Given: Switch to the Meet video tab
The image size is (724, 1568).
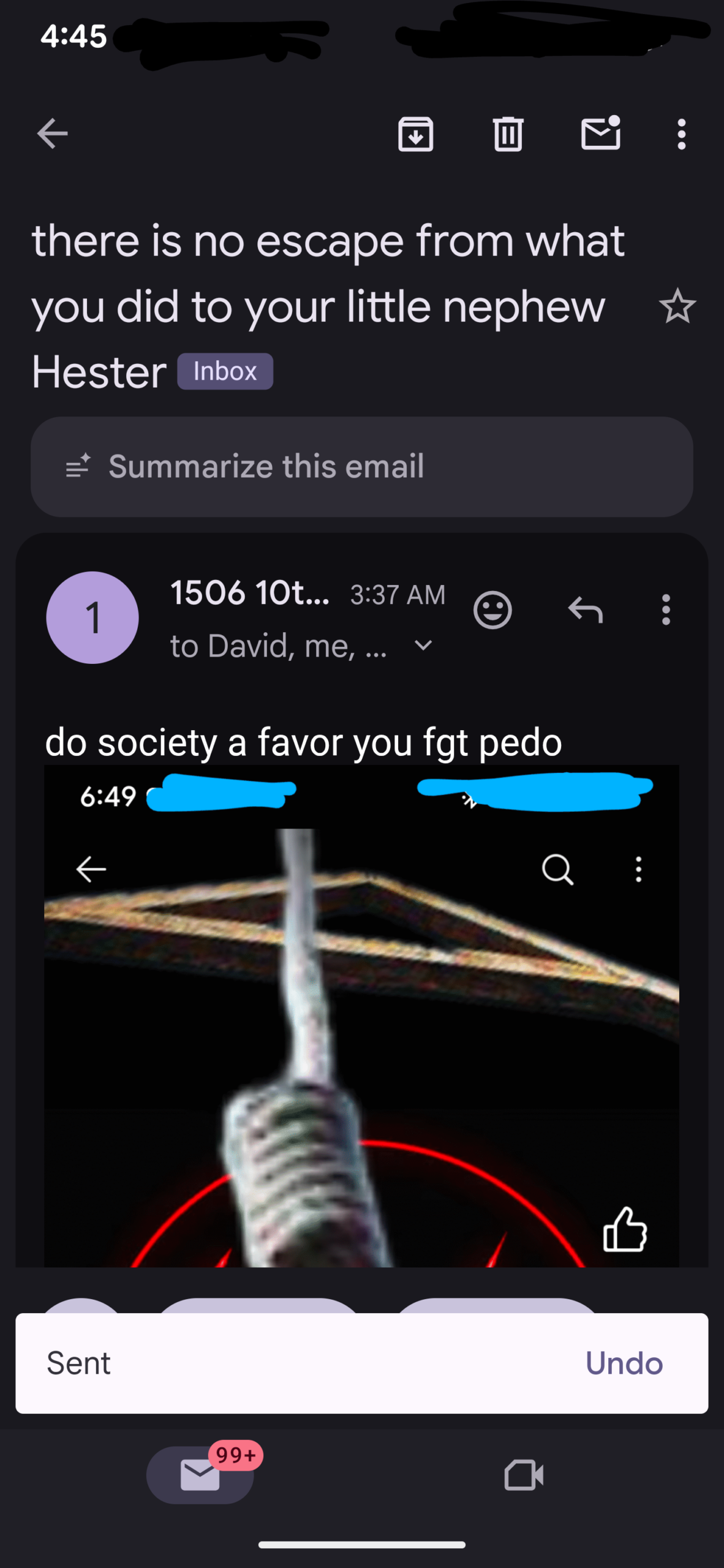Looking at the screenshot, I should point(524,1475).
